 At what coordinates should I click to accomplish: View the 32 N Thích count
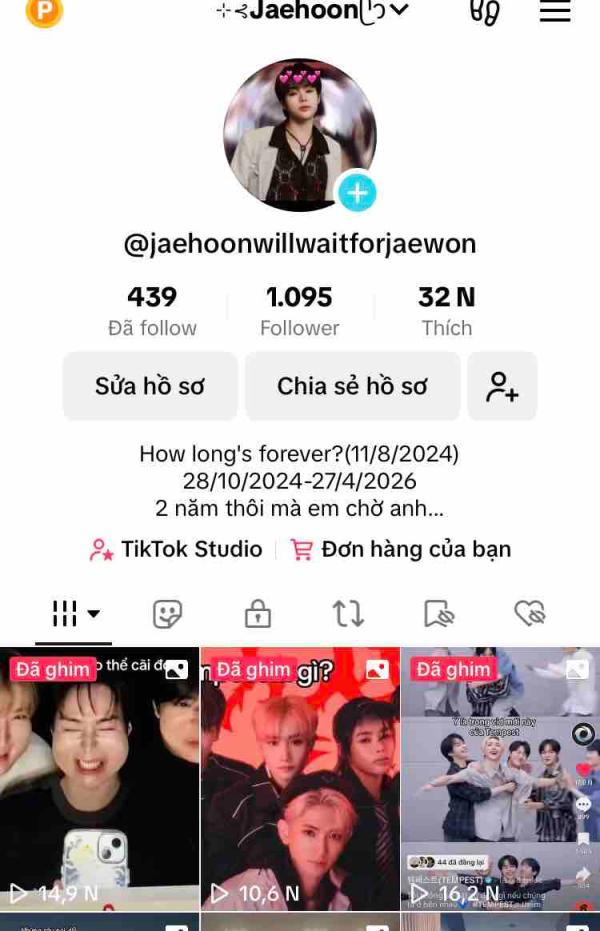446,311
